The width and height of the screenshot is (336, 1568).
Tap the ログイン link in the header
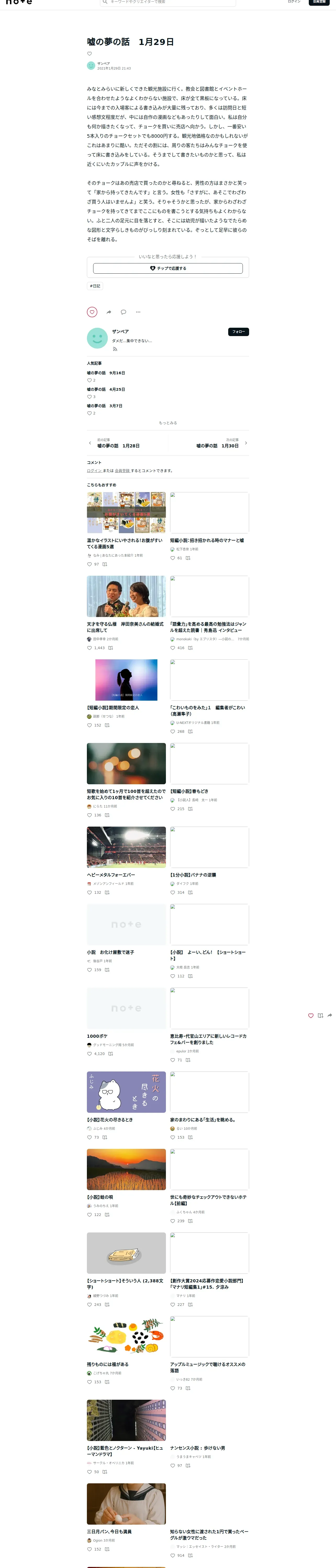coord(294,2)
